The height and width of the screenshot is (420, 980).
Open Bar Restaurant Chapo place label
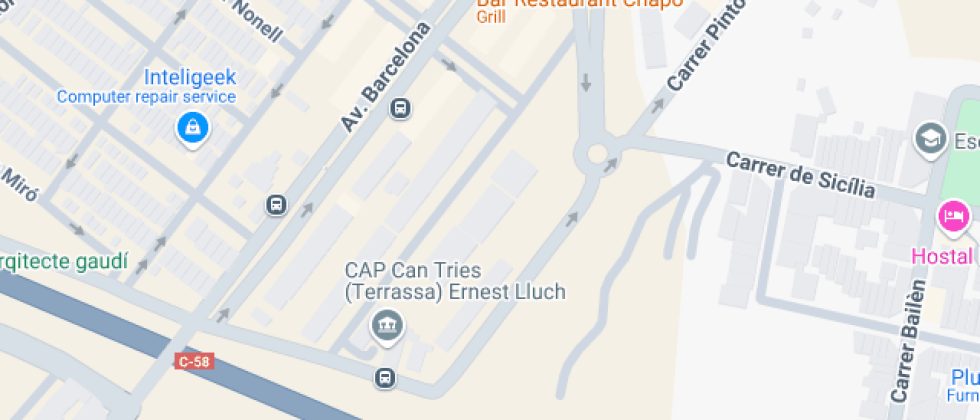(578, 4)
